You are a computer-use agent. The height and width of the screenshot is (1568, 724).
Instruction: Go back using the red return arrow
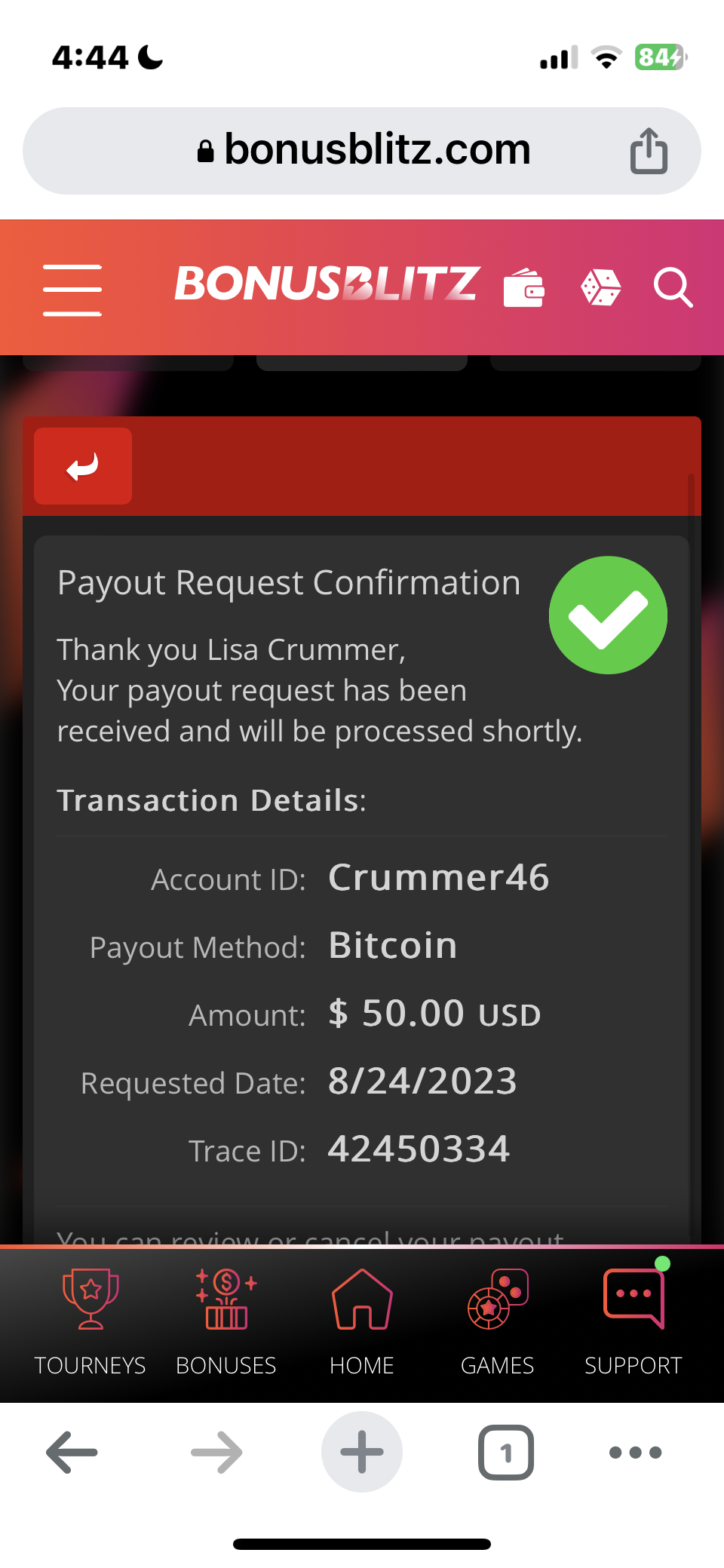coord(83,466)
